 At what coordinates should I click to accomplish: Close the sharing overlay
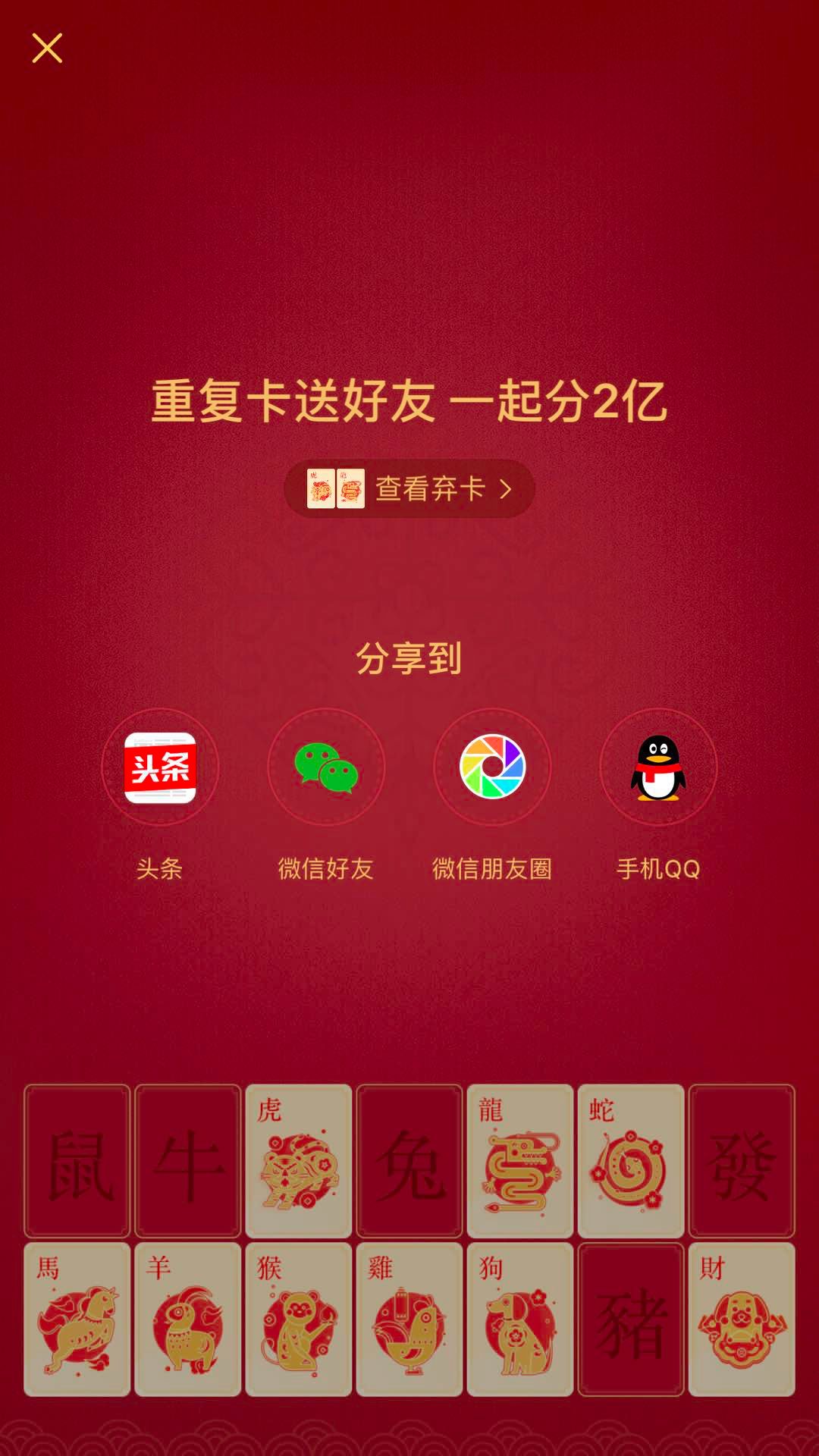46,48
